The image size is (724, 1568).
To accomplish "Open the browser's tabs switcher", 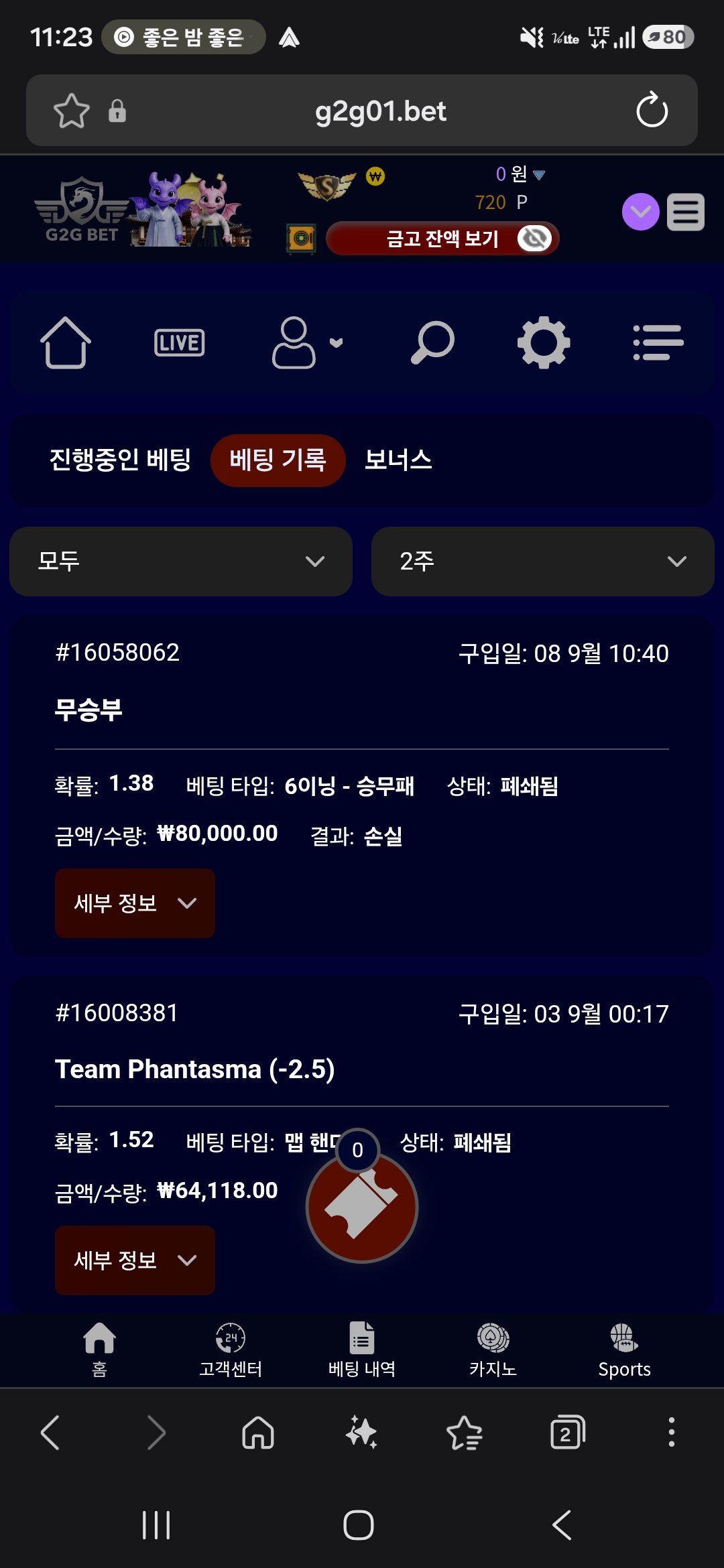I will (x=567, y=1433).
